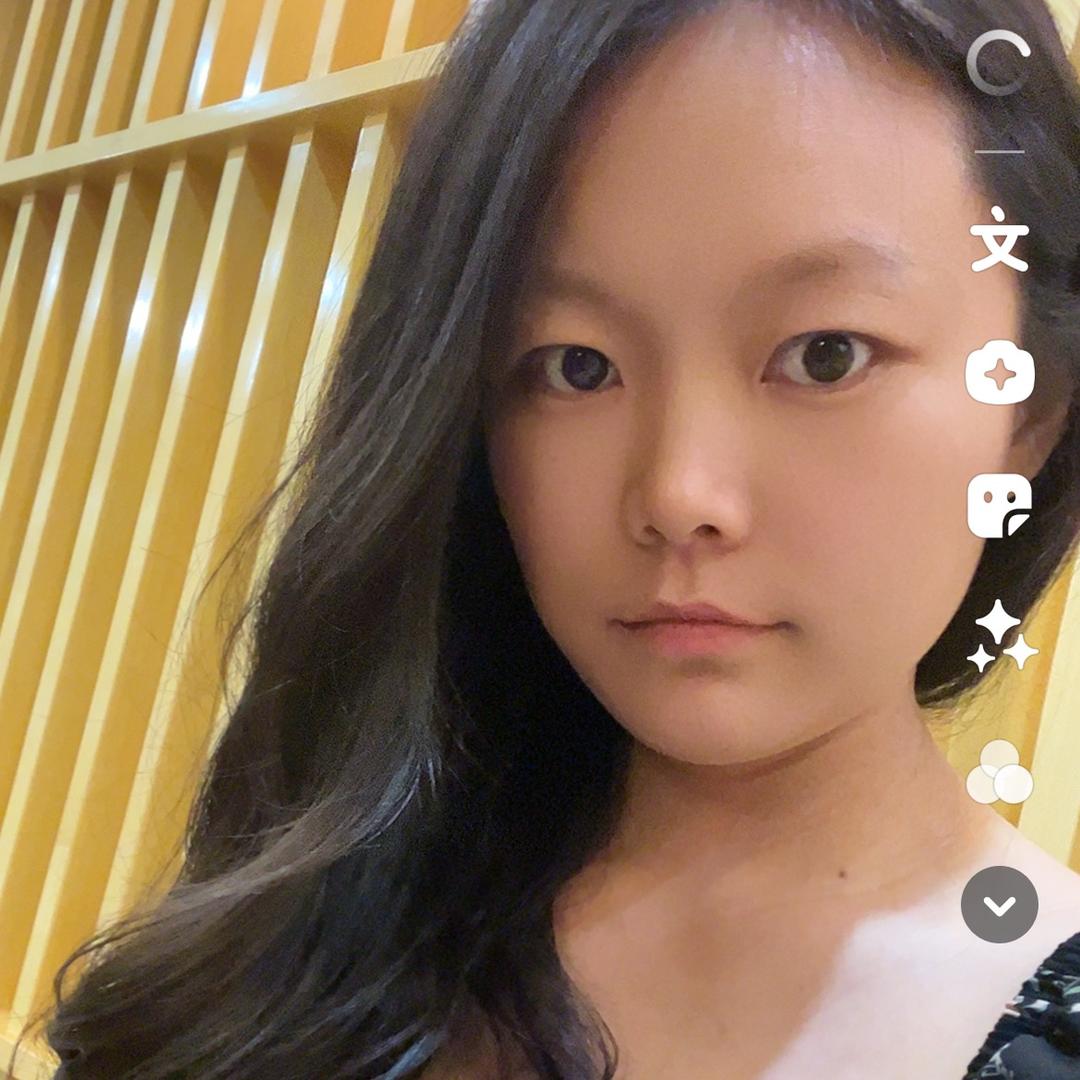Add a sticker to the photo
The width and height of the screenshot is (1080, 1080).
999,505
